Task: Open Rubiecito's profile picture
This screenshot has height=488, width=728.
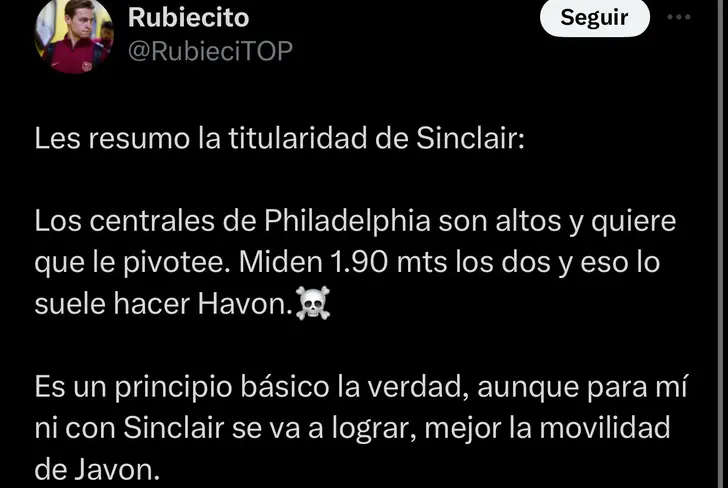Action: tap(75, 35)
